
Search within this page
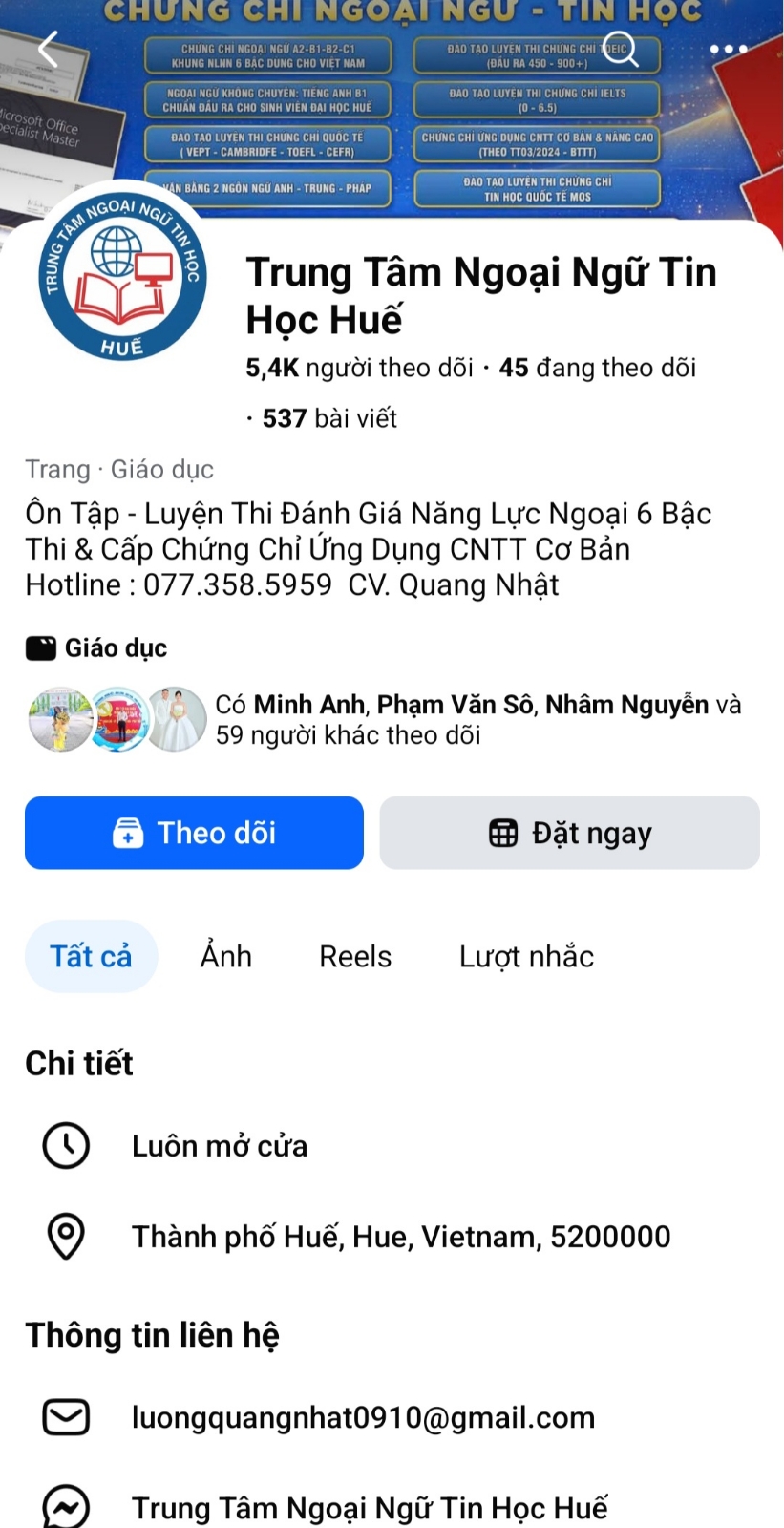pyautogui.click(x=620, y=49)
